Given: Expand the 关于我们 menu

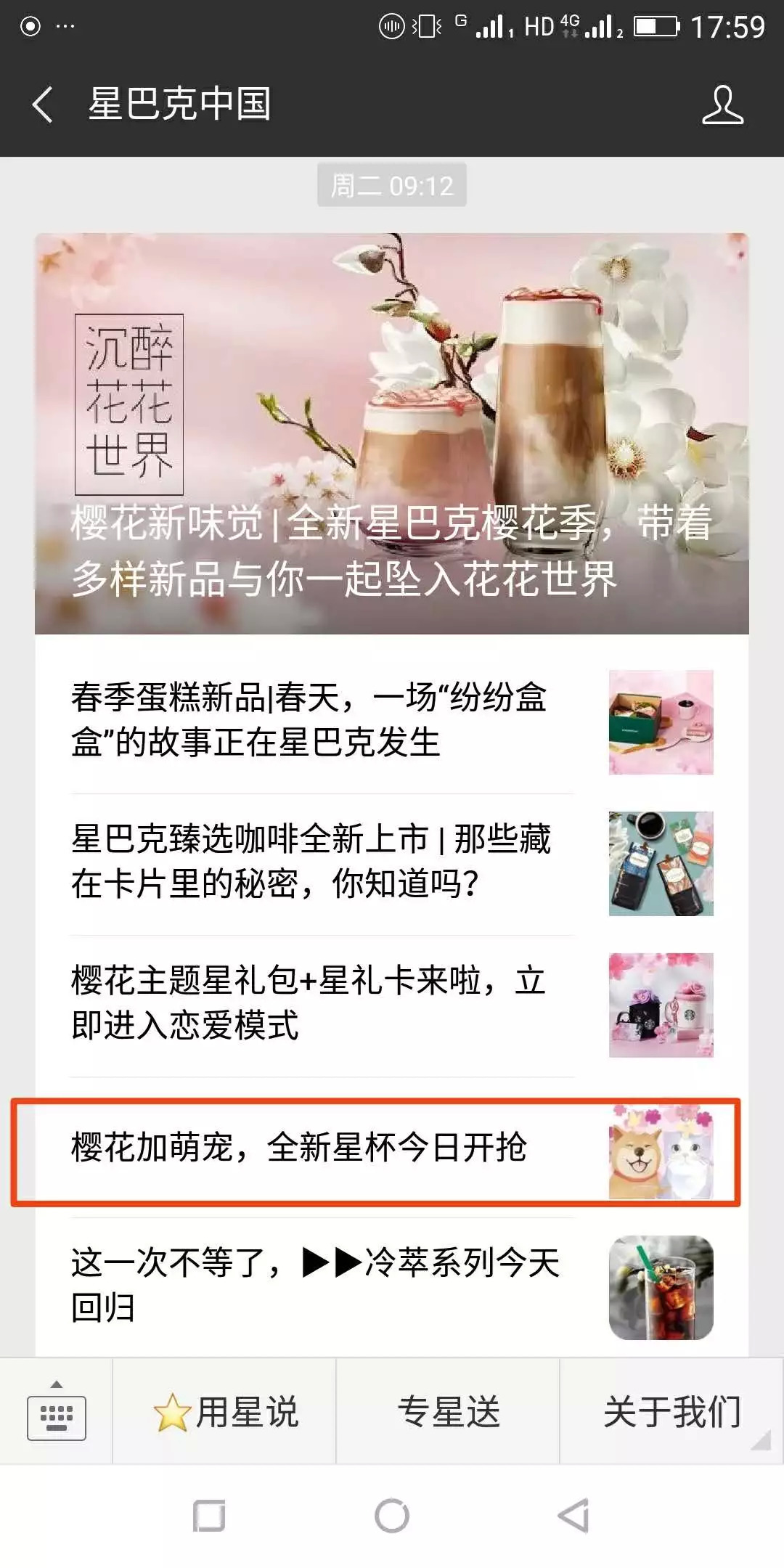Looking at the screenshot, I should (671, 1412).
